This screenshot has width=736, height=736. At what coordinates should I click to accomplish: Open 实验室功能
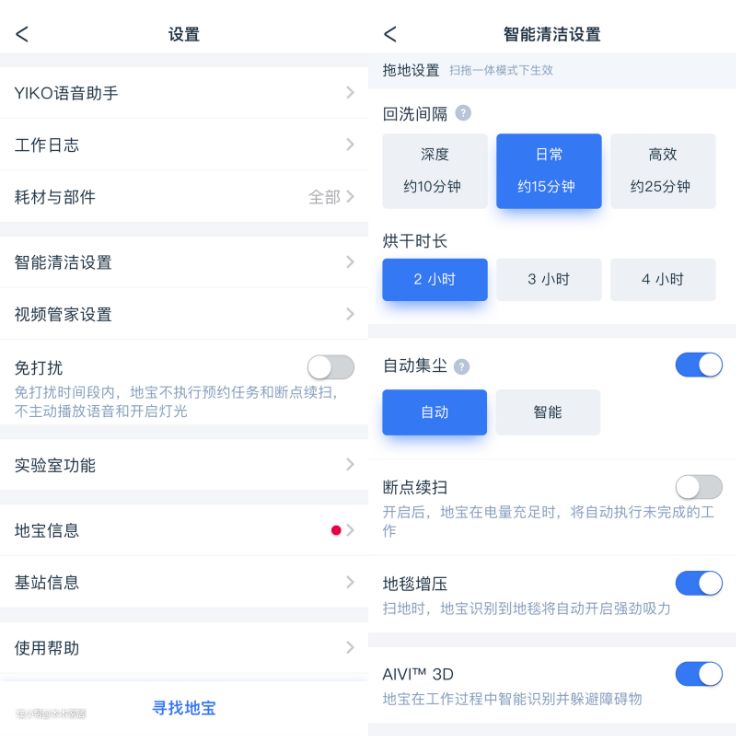(x=184, y=465)
